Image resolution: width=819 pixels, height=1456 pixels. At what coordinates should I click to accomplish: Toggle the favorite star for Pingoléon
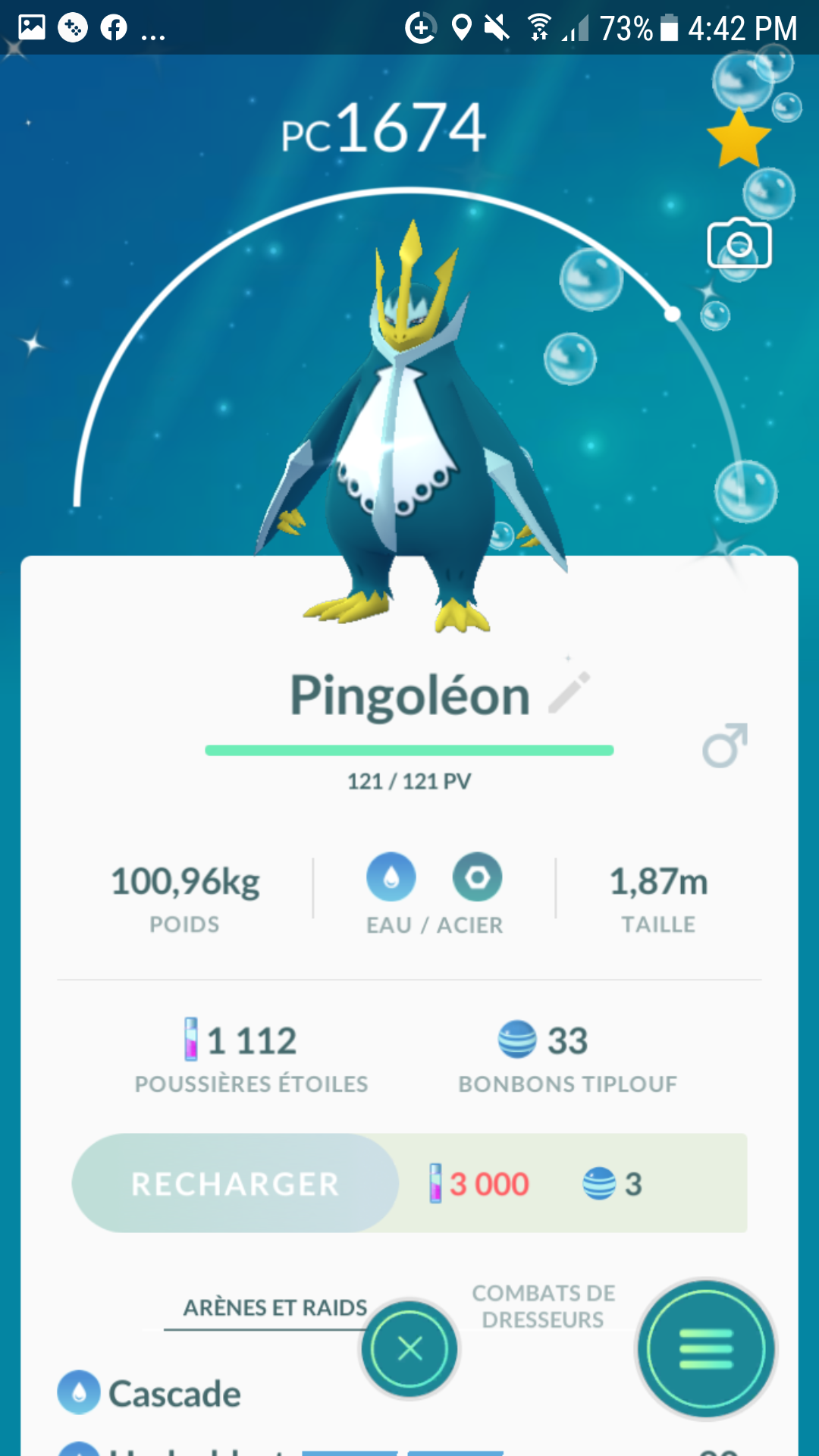click(x=739, y=139)
